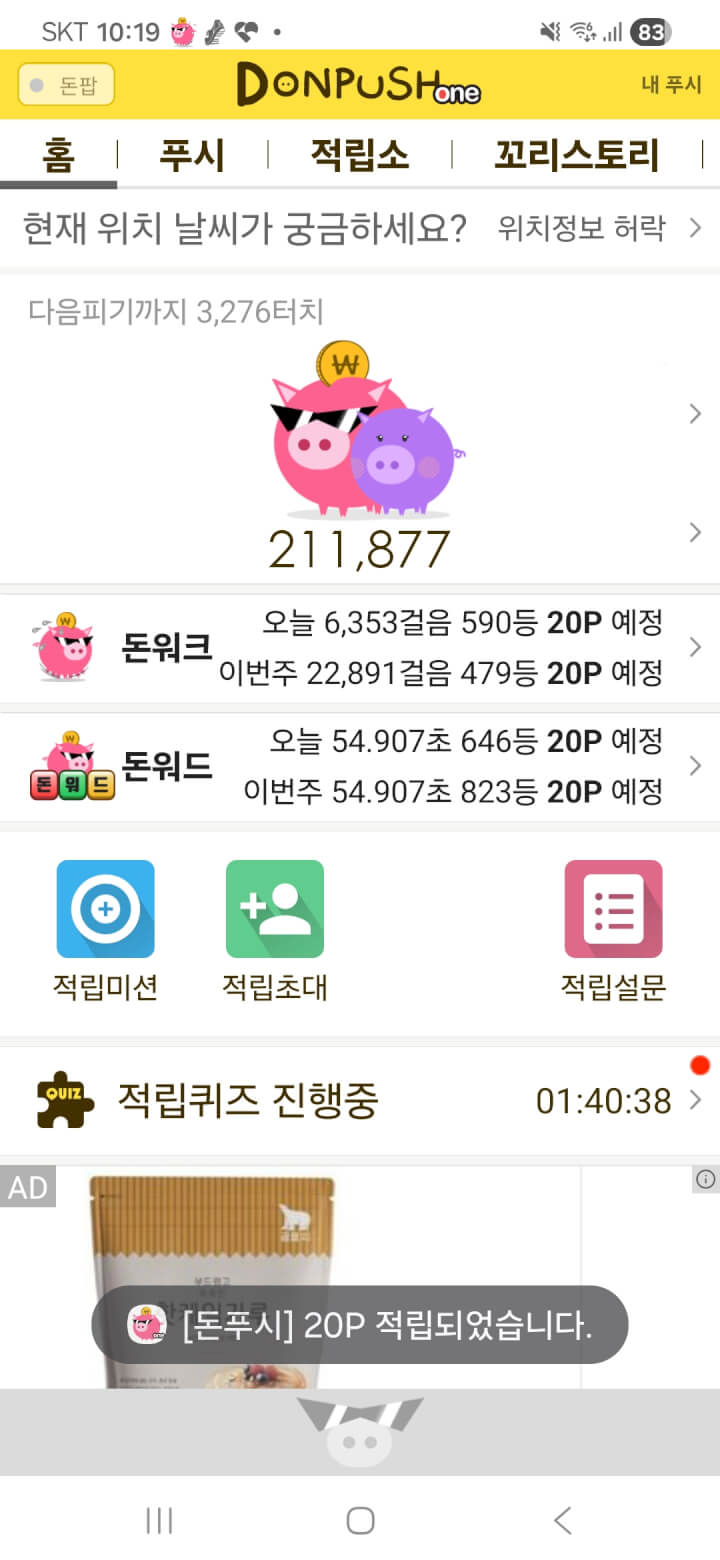The width and height of the screenshot is (720, 1560).
Task: Go back with the system back button
Action: (x=562, y=1521)
